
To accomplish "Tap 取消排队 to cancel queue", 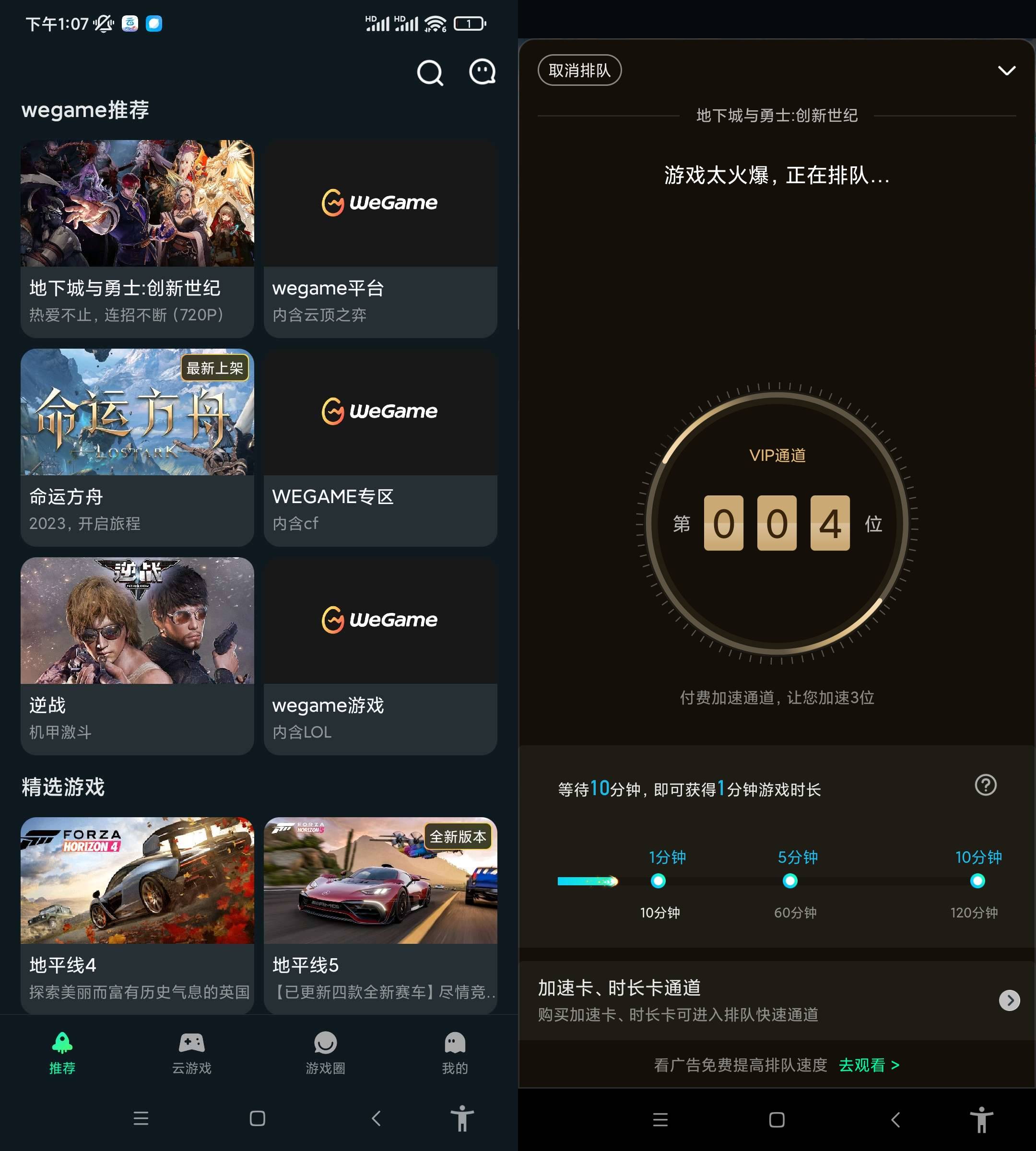I will 579,70.
